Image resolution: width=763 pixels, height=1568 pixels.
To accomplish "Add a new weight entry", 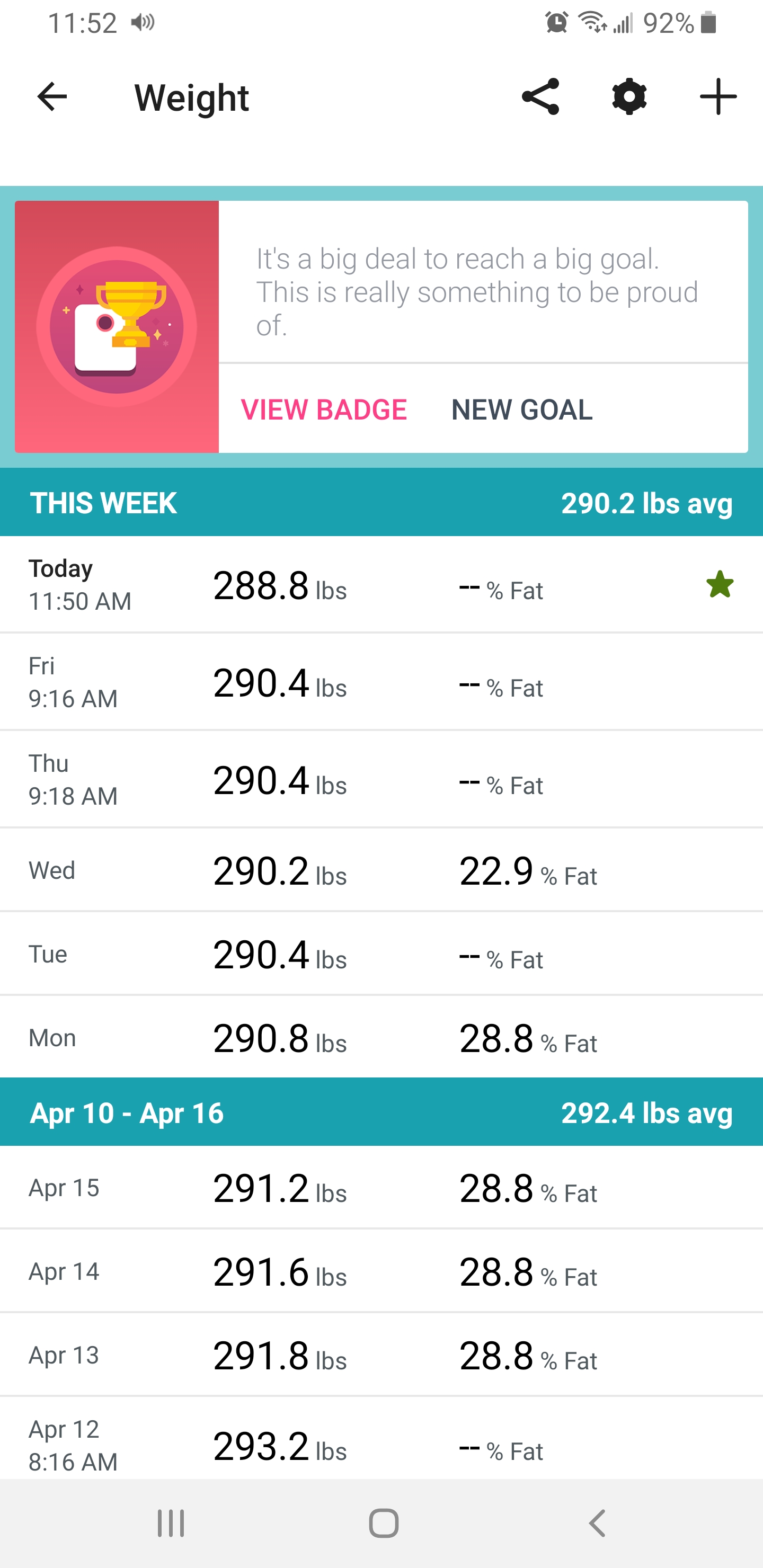I will [718, 97].
